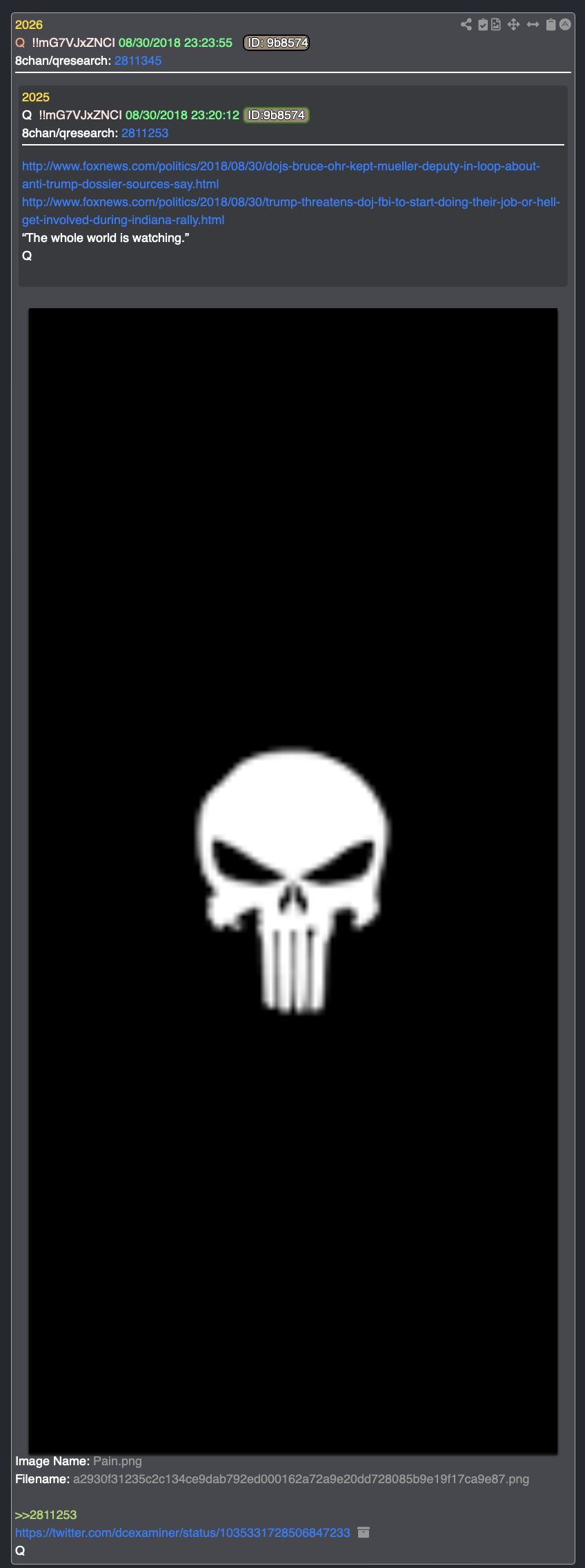Tap the image file icon

coord(496,25)
